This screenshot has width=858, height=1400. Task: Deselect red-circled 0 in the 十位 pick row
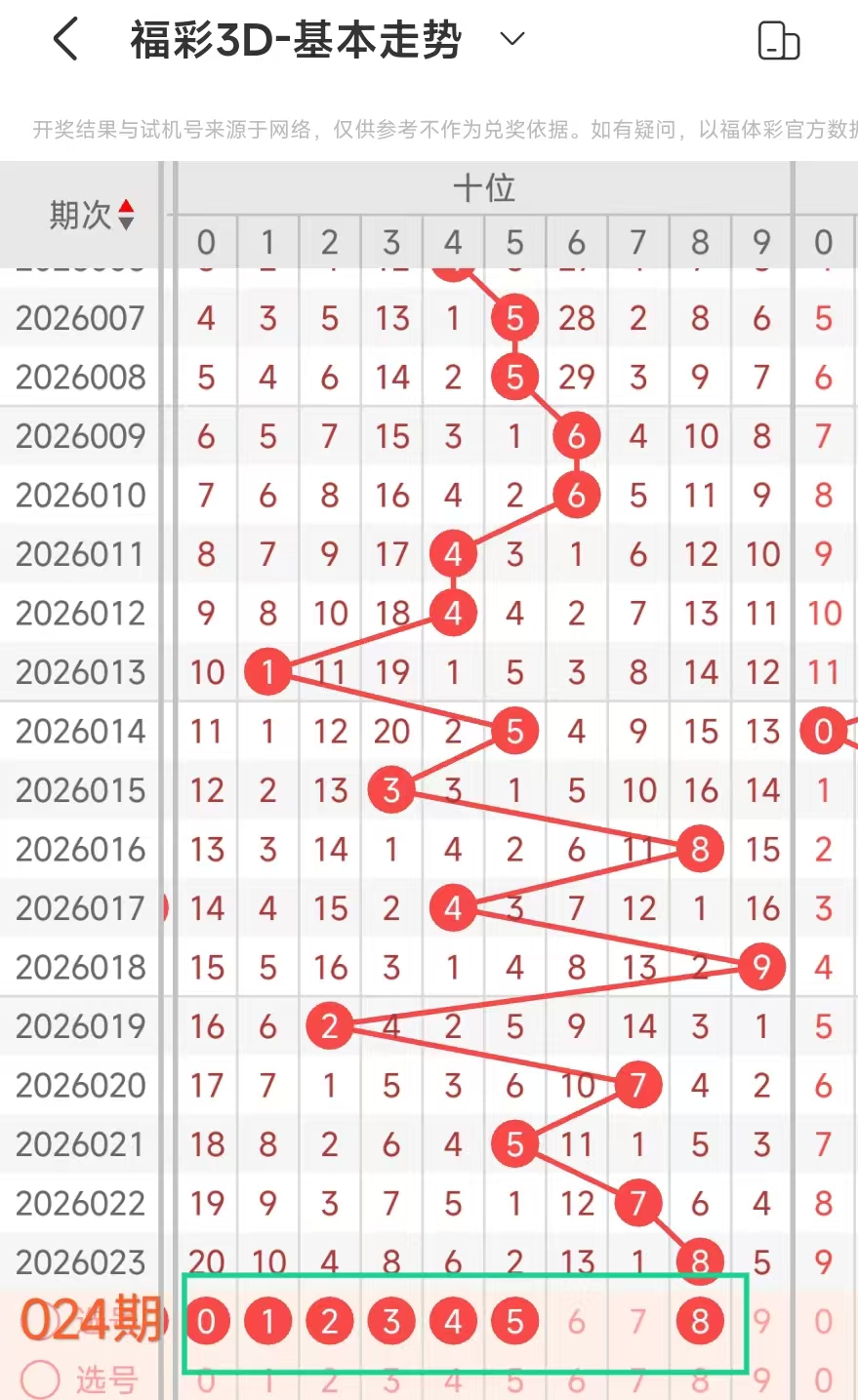coord(206,1322)
